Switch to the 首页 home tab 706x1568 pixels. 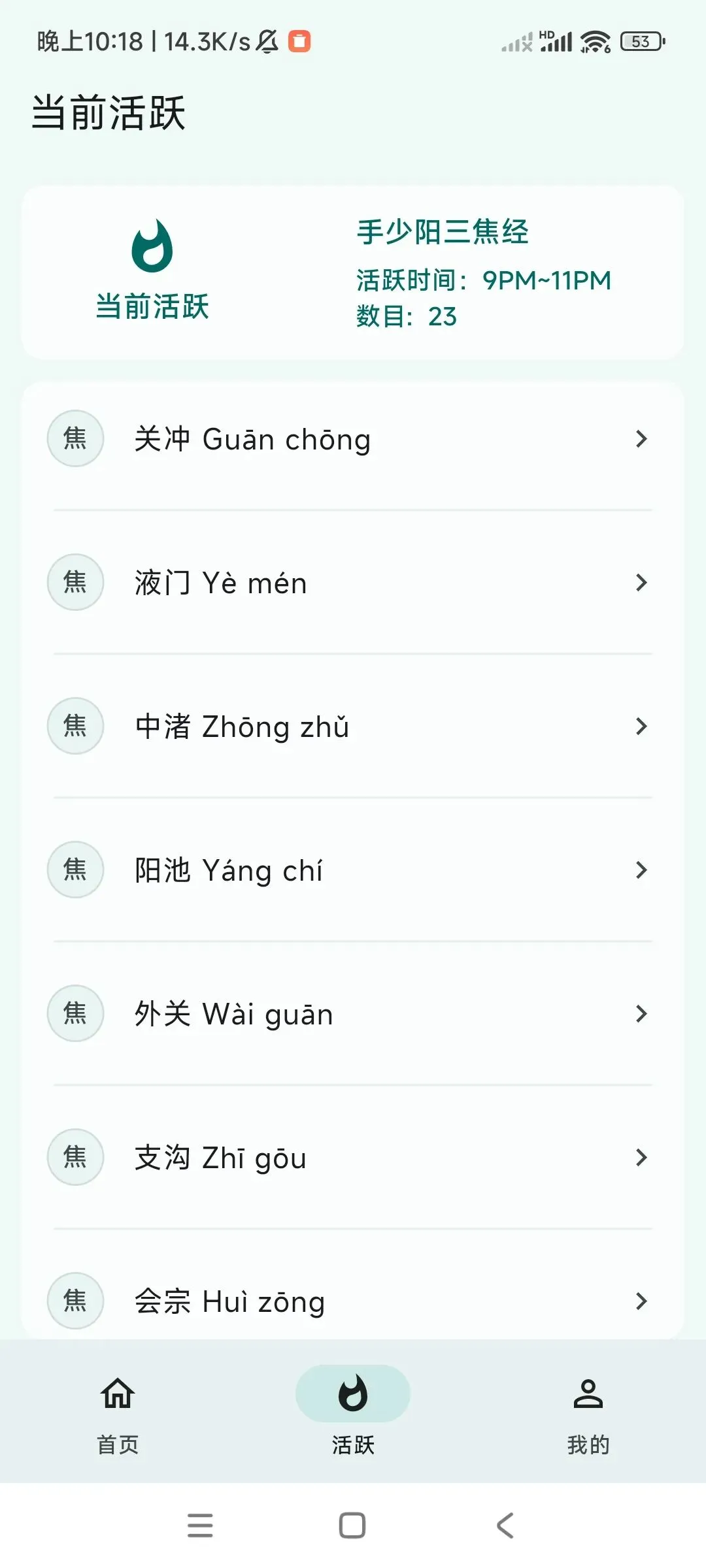118,1411
